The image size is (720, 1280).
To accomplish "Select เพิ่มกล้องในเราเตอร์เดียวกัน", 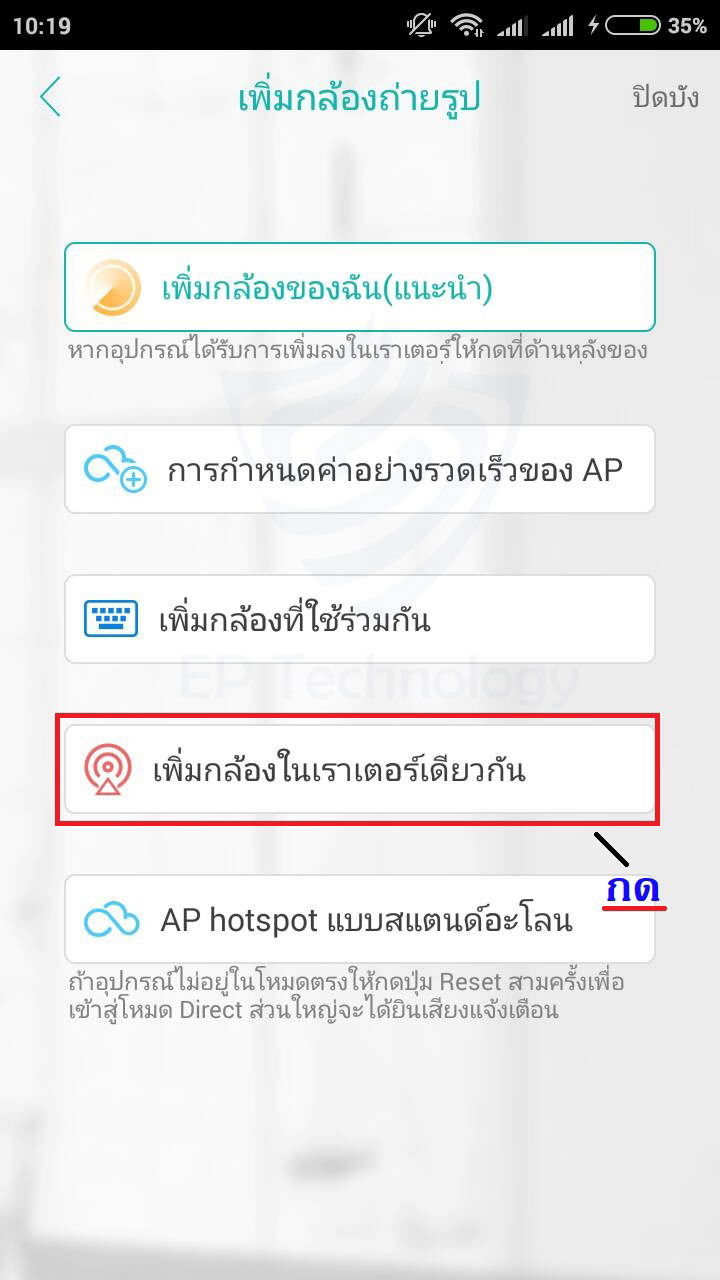I will click(360, 770).
